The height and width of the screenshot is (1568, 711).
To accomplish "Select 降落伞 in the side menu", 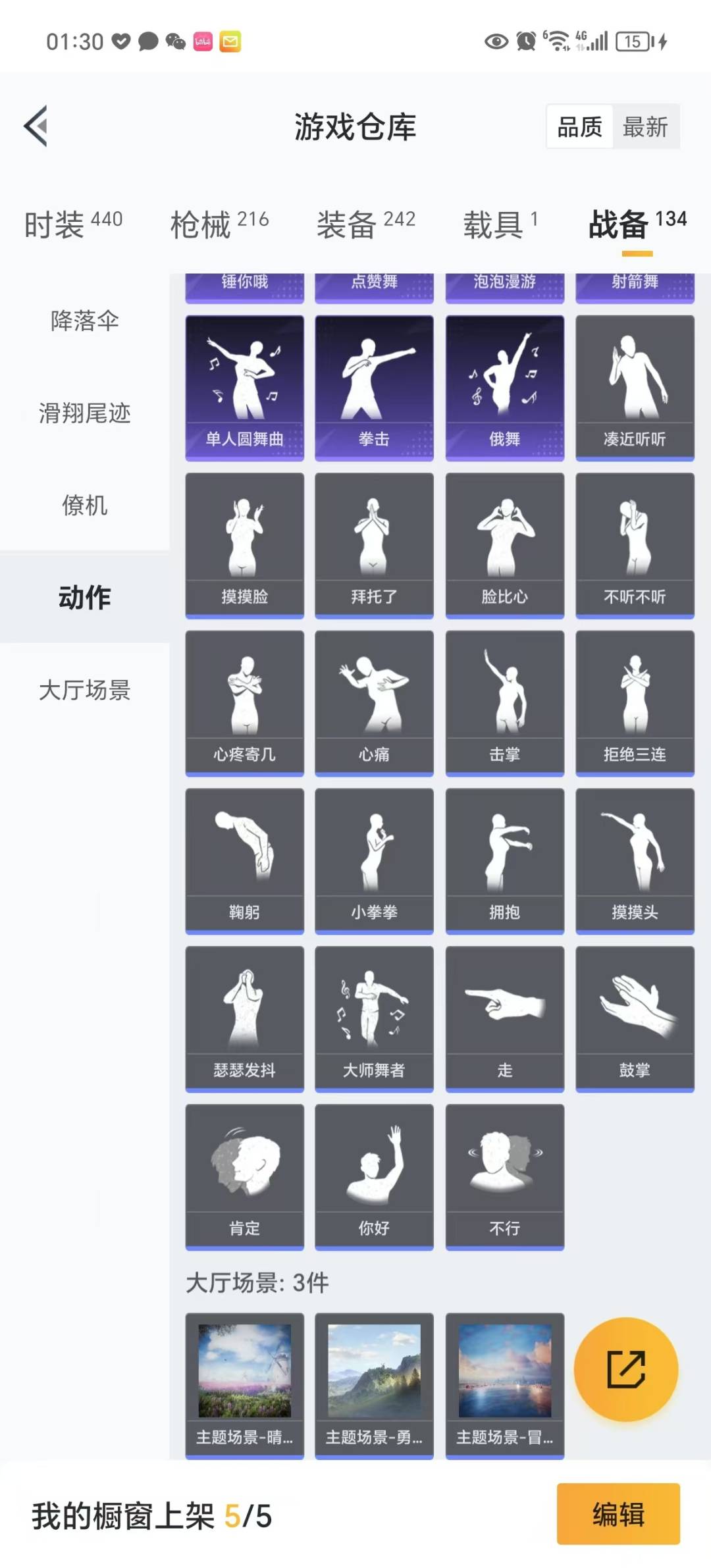I will 84,321.
